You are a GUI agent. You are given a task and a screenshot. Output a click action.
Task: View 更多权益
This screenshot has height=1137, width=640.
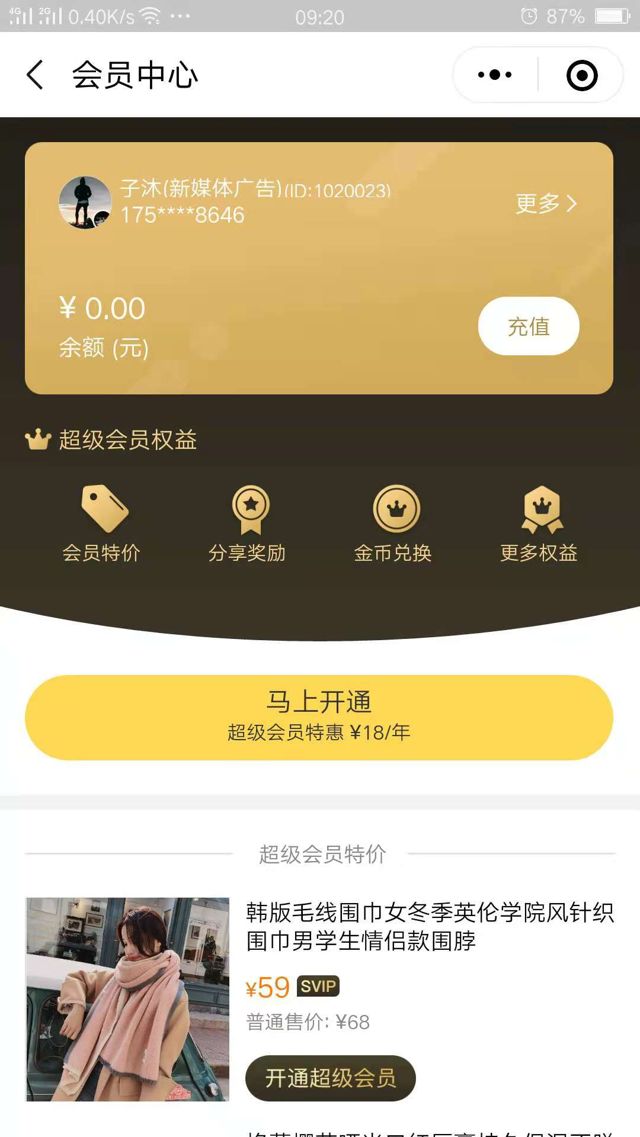pos(539,524)
